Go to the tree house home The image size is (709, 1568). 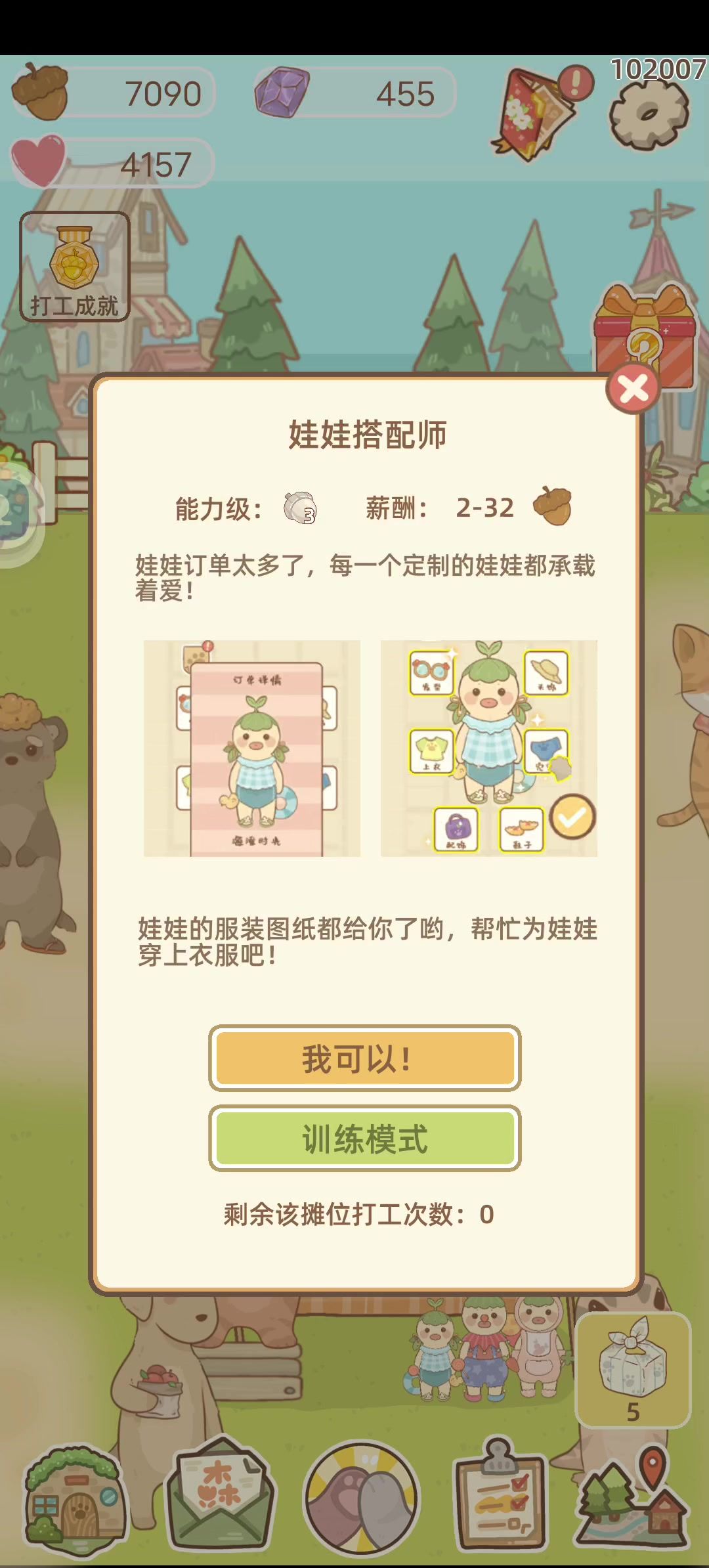click(x=74, y=1499)
